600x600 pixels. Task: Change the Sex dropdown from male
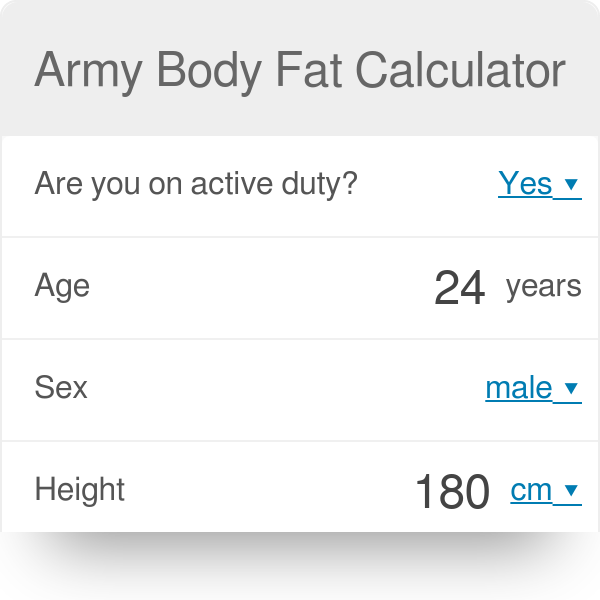coord(532,388)
